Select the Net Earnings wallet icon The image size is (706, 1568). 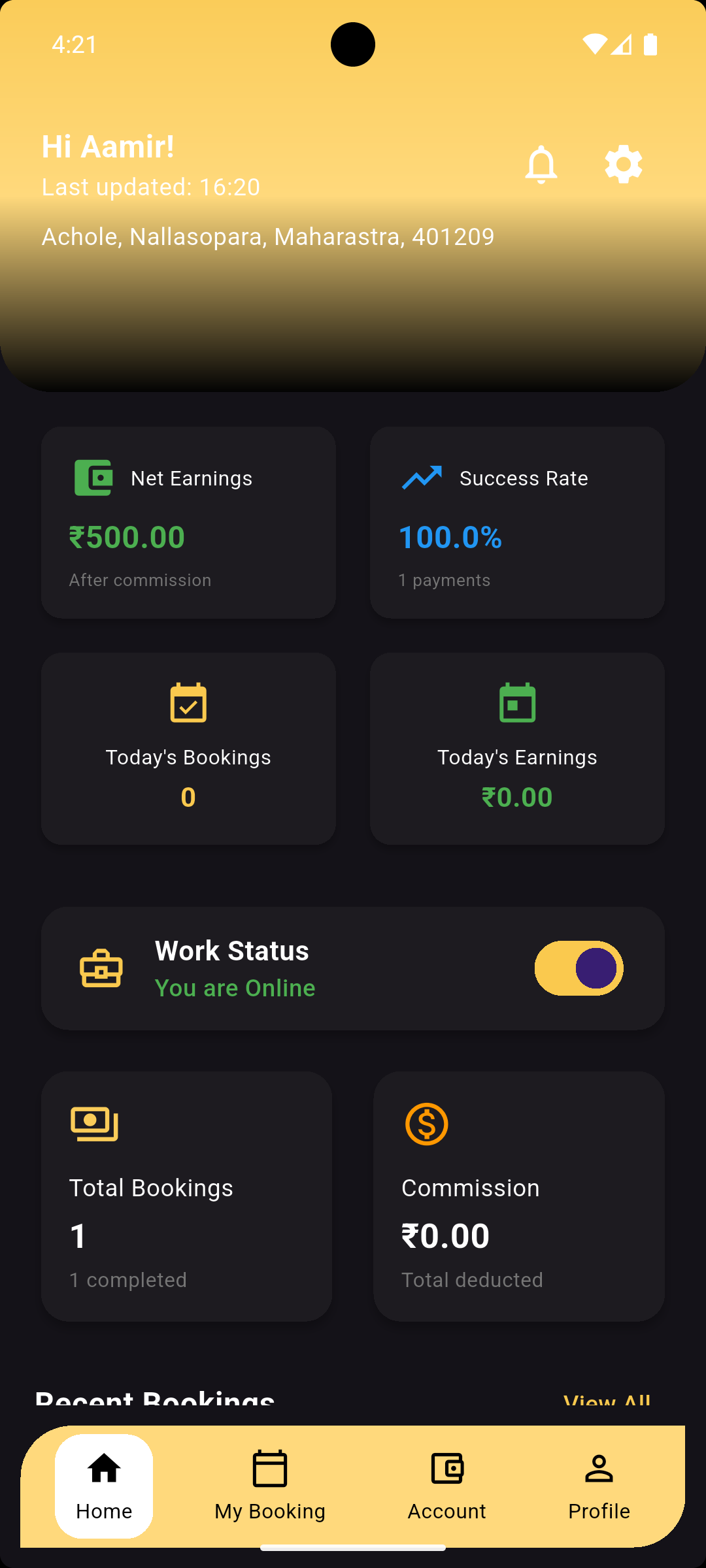[x=92, y=478]
